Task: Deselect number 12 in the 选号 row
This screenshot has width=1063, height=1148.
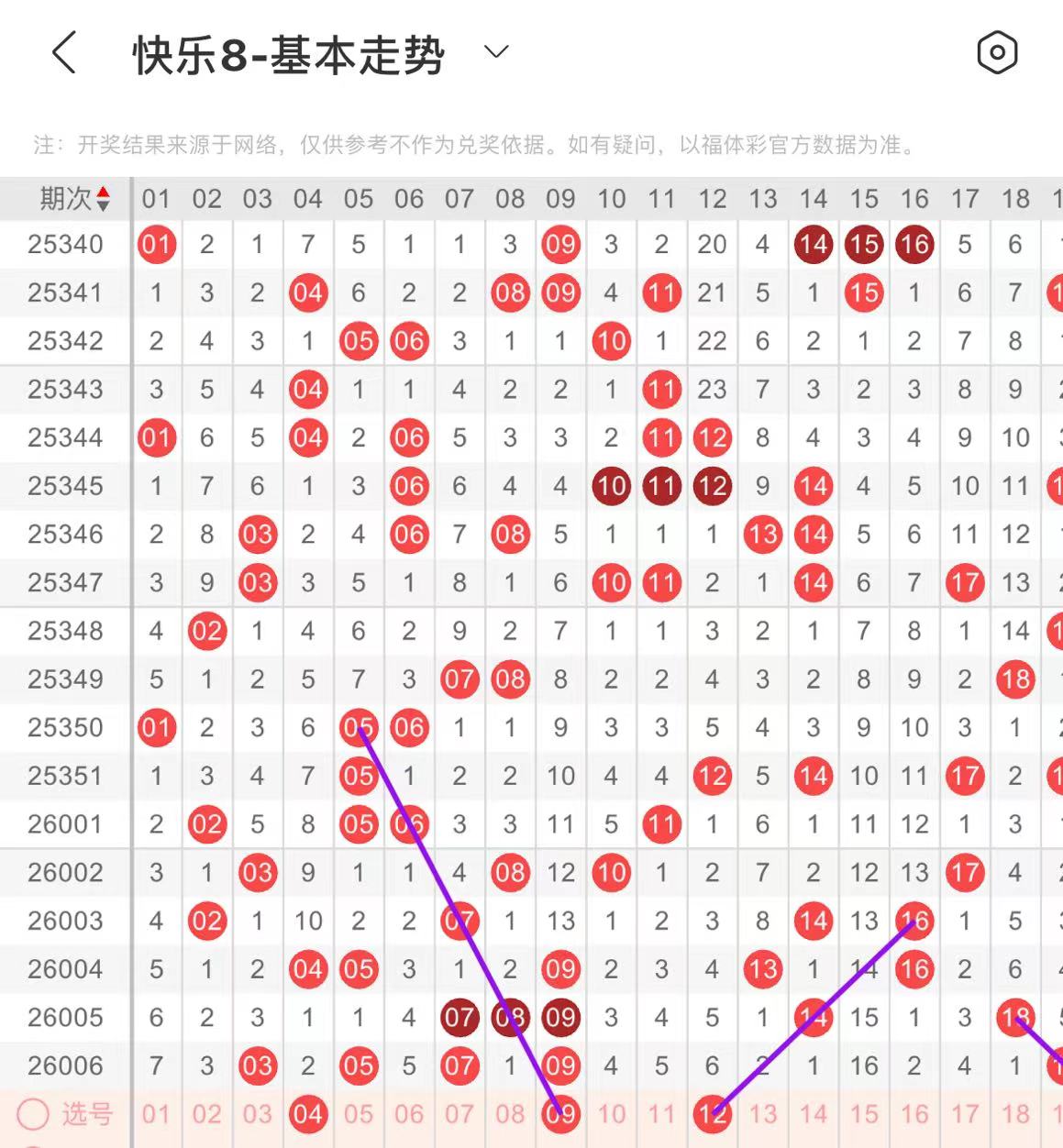Action: pos(712,1114)
